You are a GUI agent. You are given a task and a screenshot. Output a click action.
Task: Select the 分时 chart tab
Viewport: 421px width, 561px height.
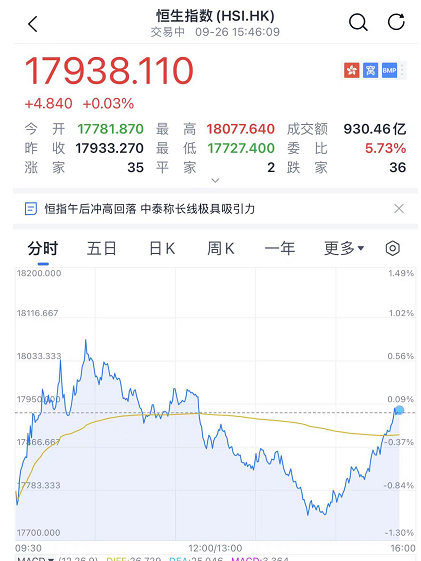(x=43, y=248)
